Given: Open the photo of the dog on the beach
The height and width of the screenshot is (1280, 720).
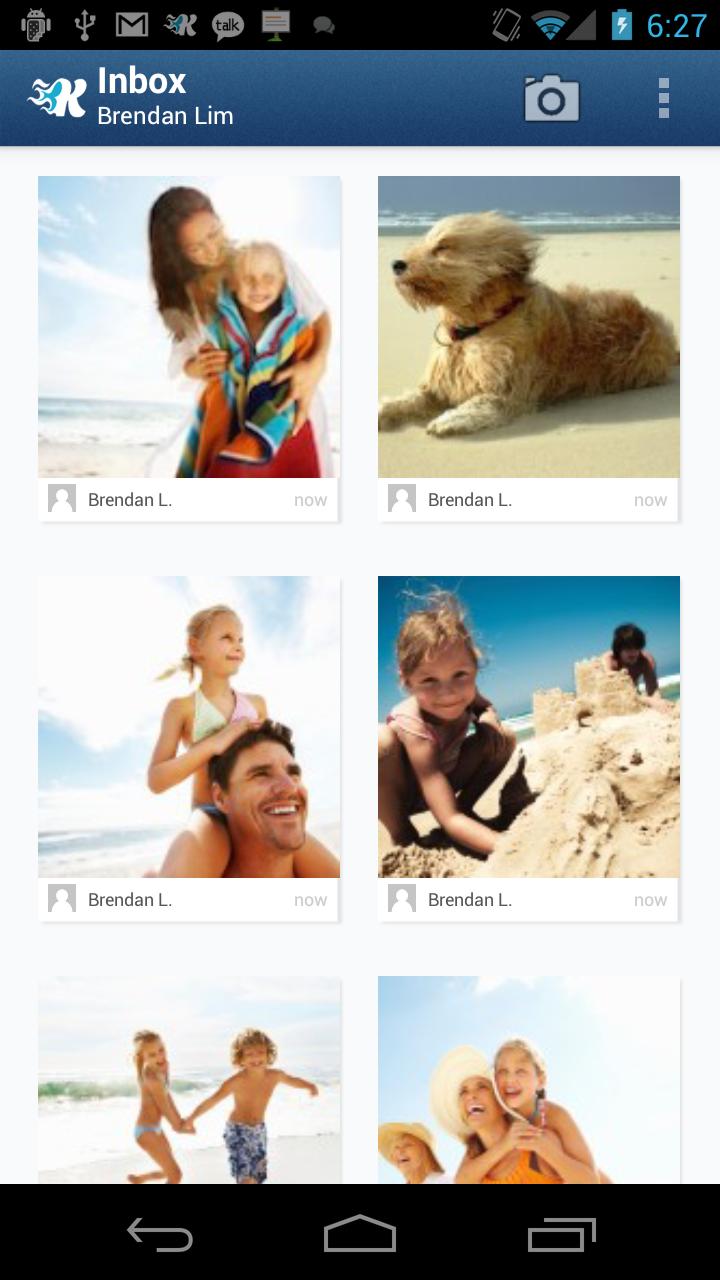Looking at the screenshot, I should point(529,327).
